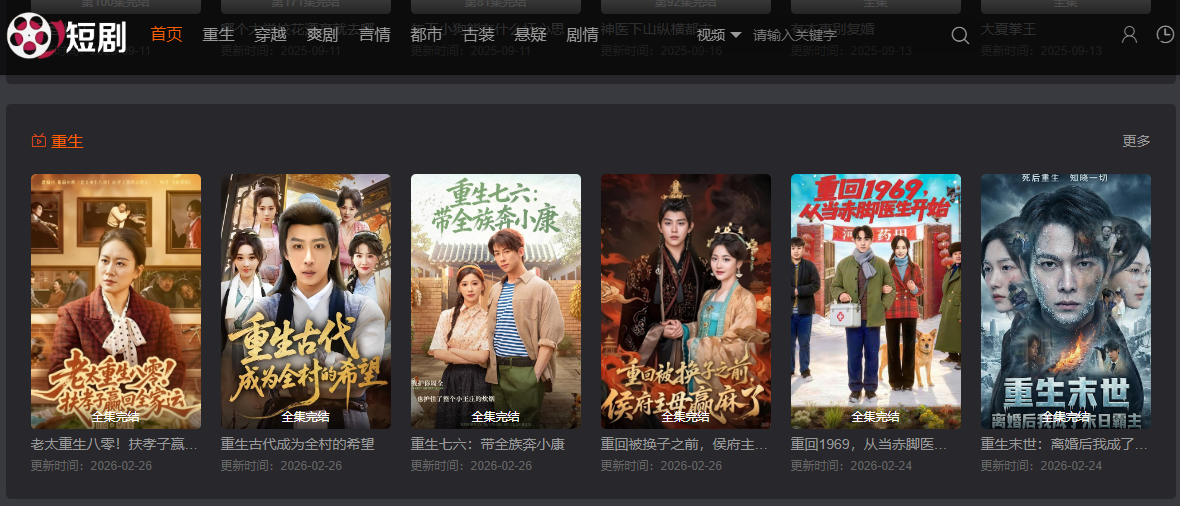Open the 言情 category
The height and width of the screenshot is (506, 1180).
tap(374, 35)
